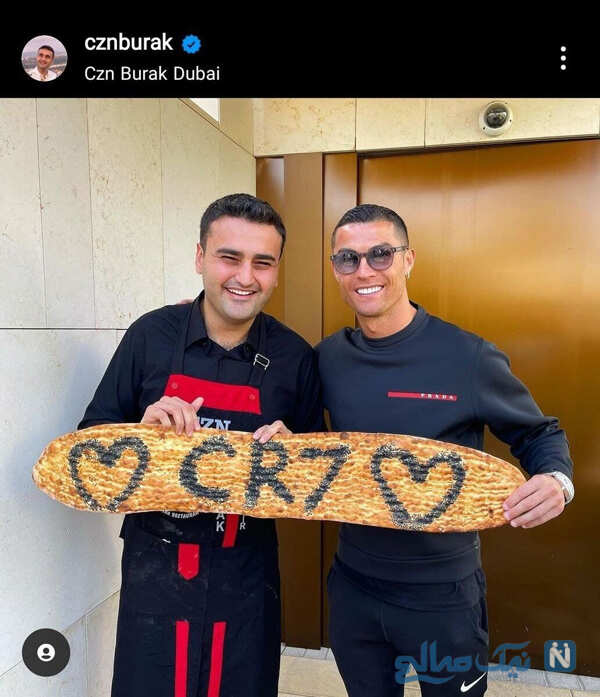Open the Czn Burak Dubai location

tap(152, 73)
